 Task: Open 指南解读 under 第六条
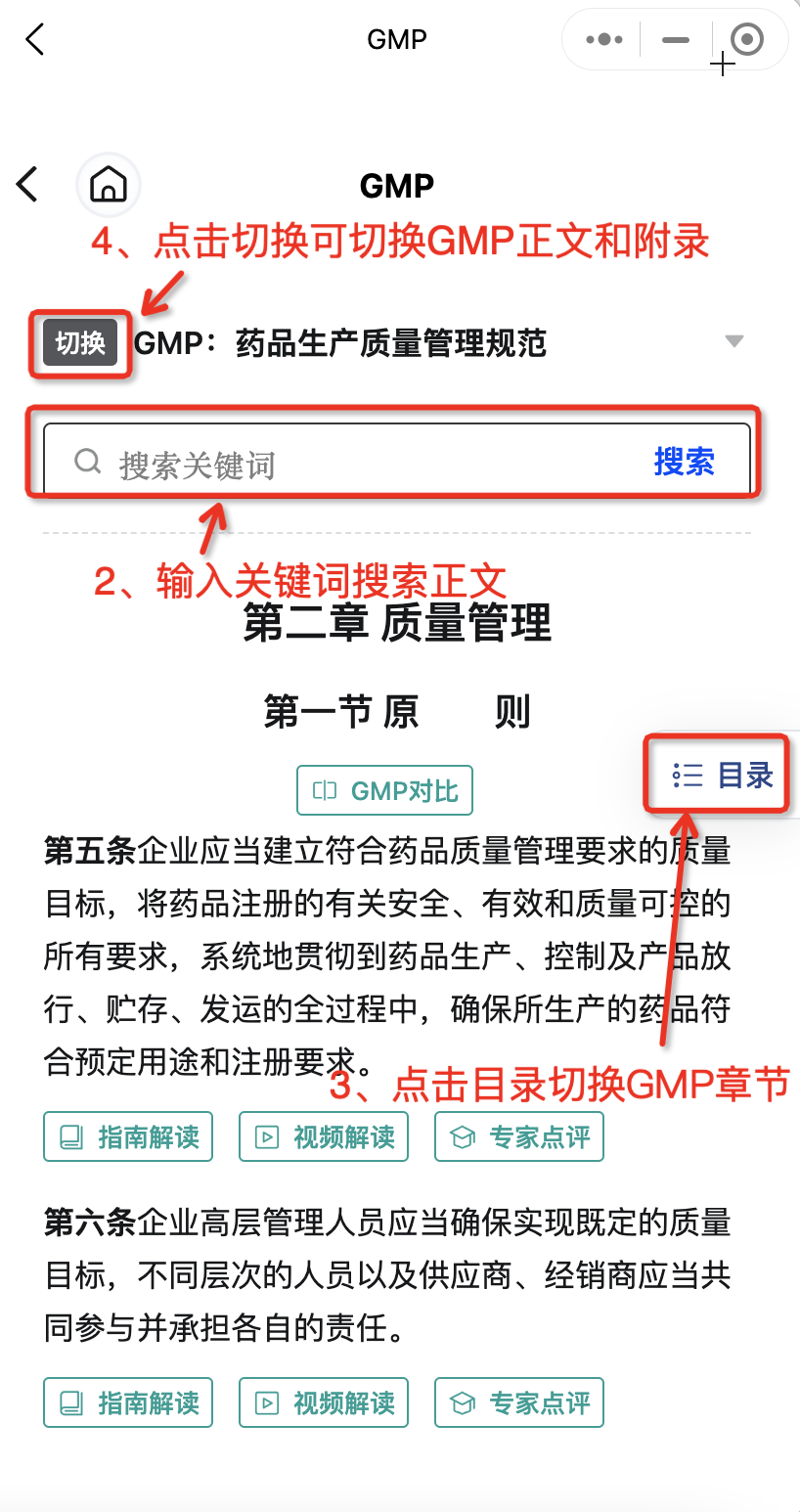128,1402
